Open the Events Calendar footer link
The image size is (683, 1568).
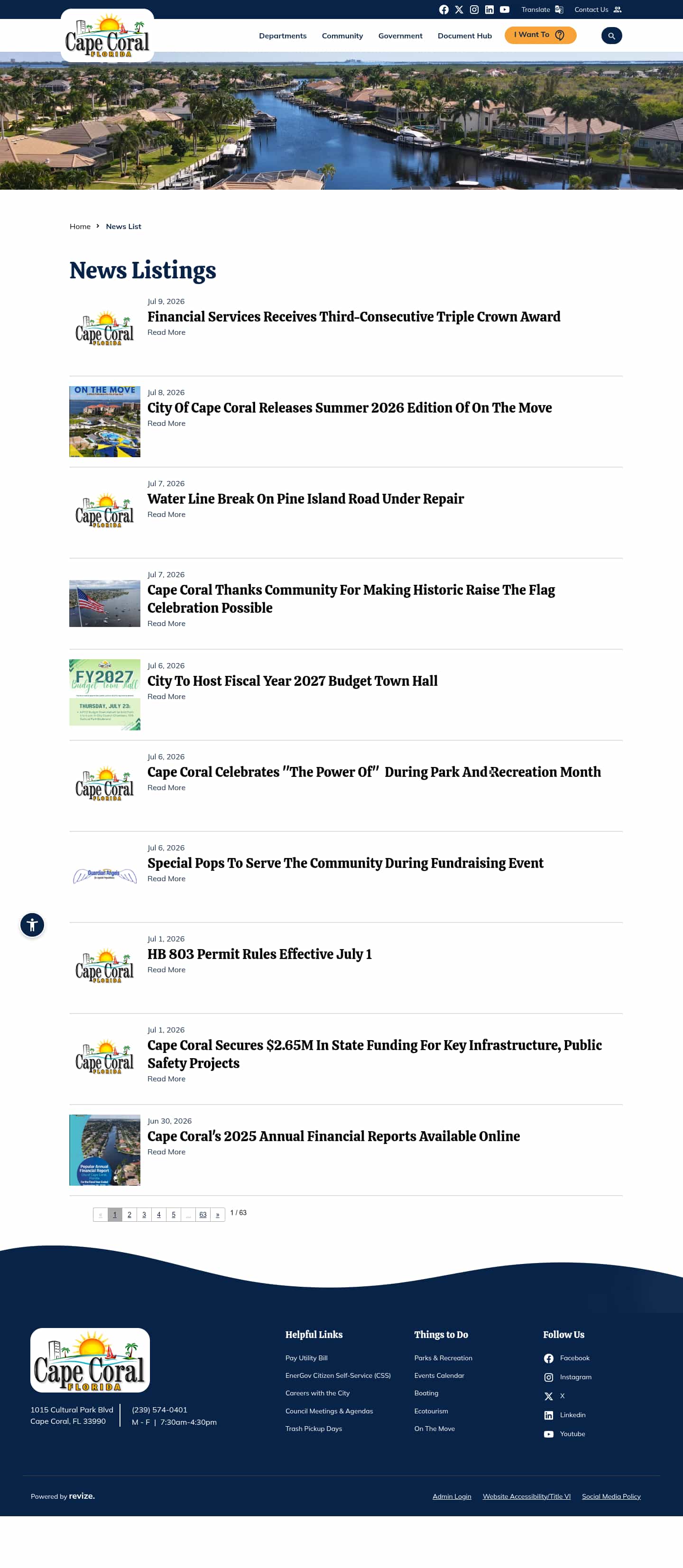tap(439, 1375)
